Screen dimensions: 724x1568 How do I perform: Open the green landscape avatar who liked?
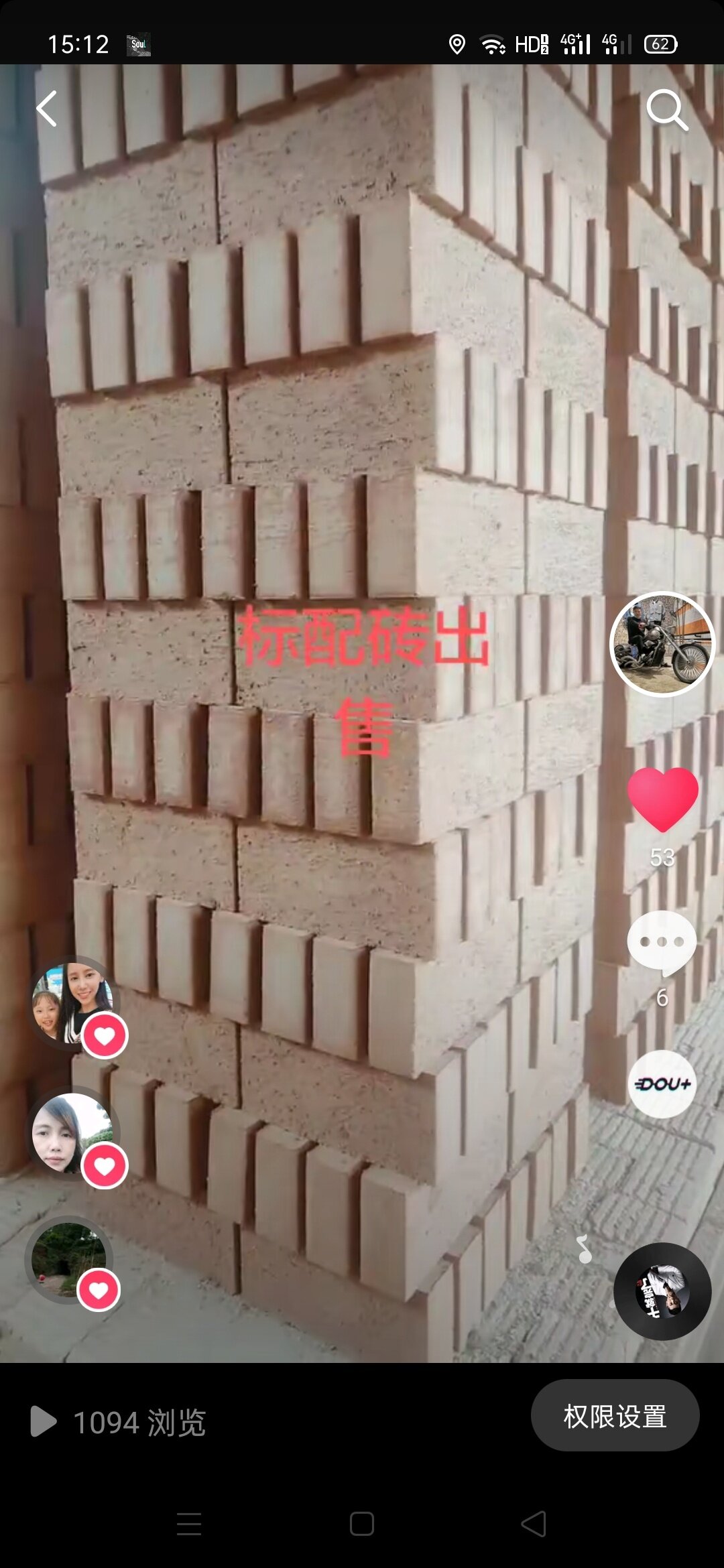coord(69,1260)
